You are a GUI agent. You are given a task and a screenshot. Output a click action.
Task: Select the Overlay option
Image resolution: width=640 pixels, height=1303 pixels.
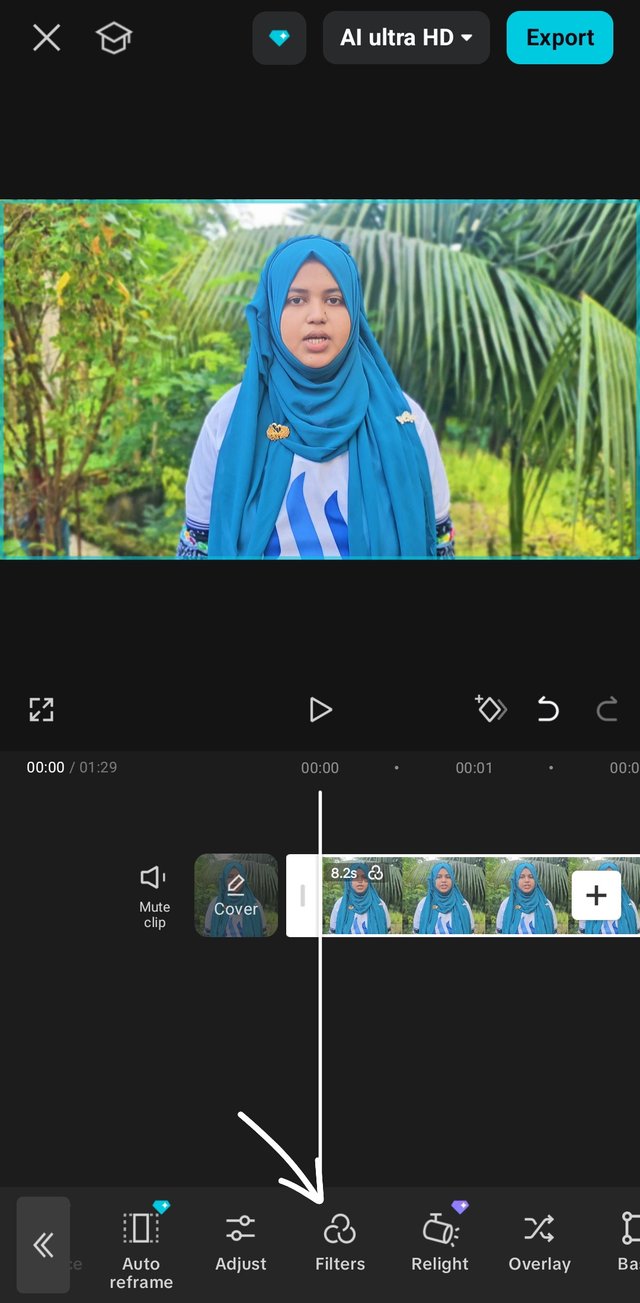click(539, 1243)
